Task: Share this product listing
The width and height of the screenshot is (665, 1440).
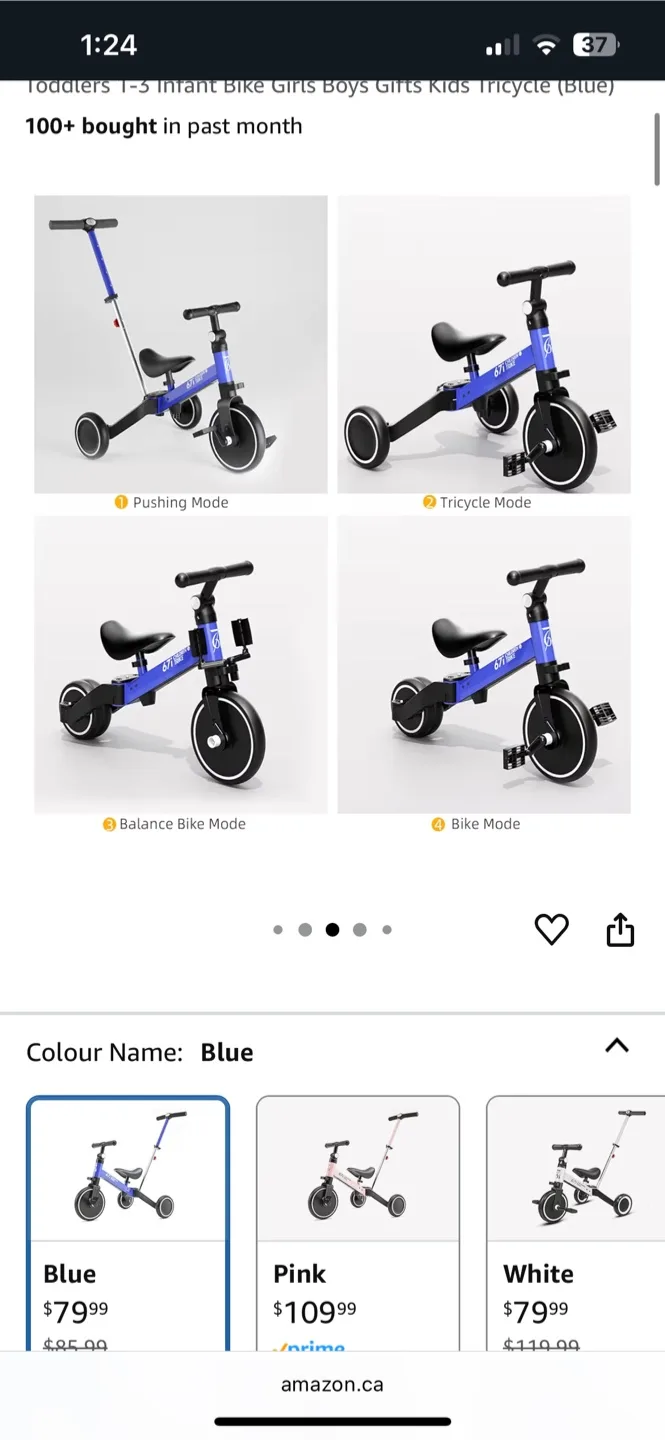Action: 620,930
